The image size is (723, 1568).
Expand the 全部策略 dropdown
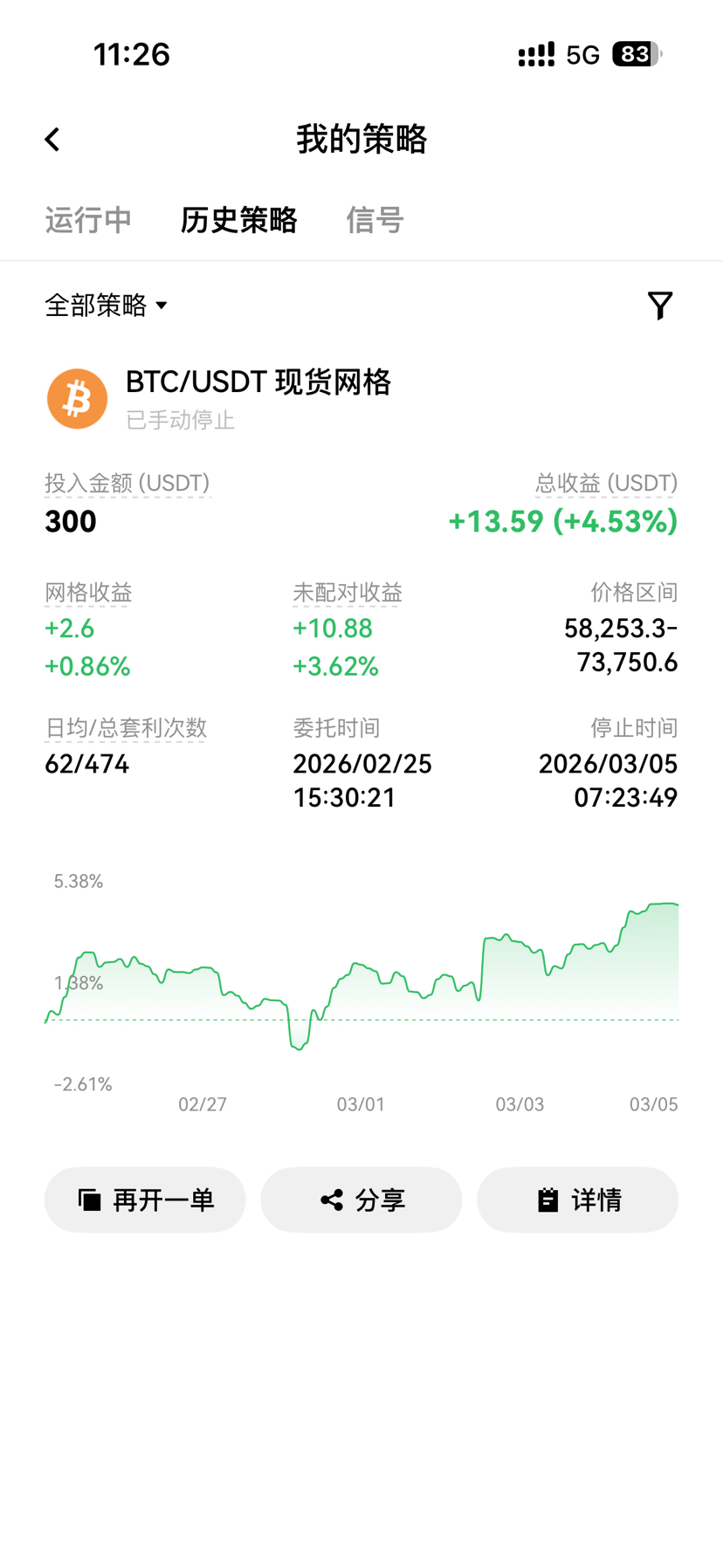[x=106, y=306]
